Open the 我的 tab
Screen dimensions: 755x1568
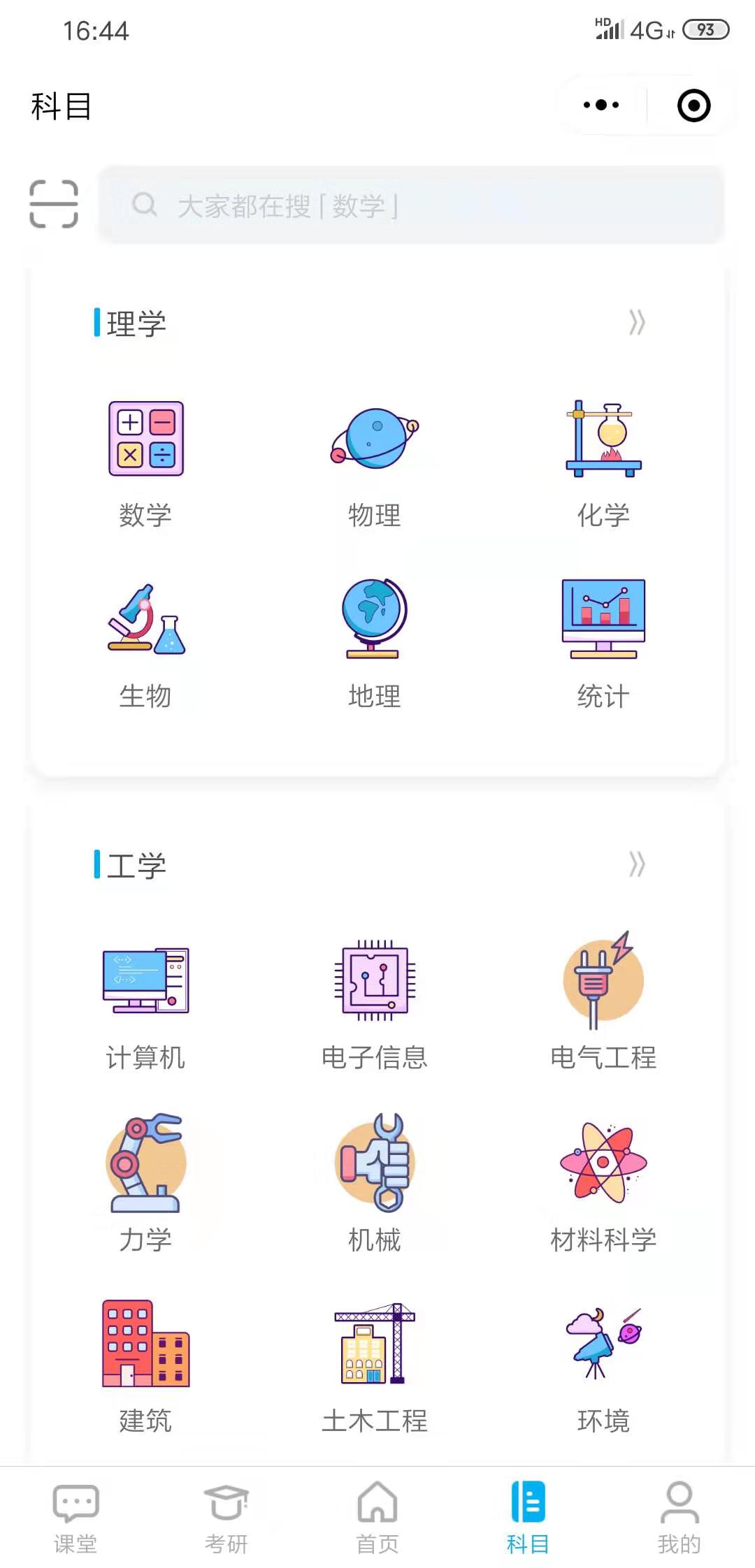679,1518
